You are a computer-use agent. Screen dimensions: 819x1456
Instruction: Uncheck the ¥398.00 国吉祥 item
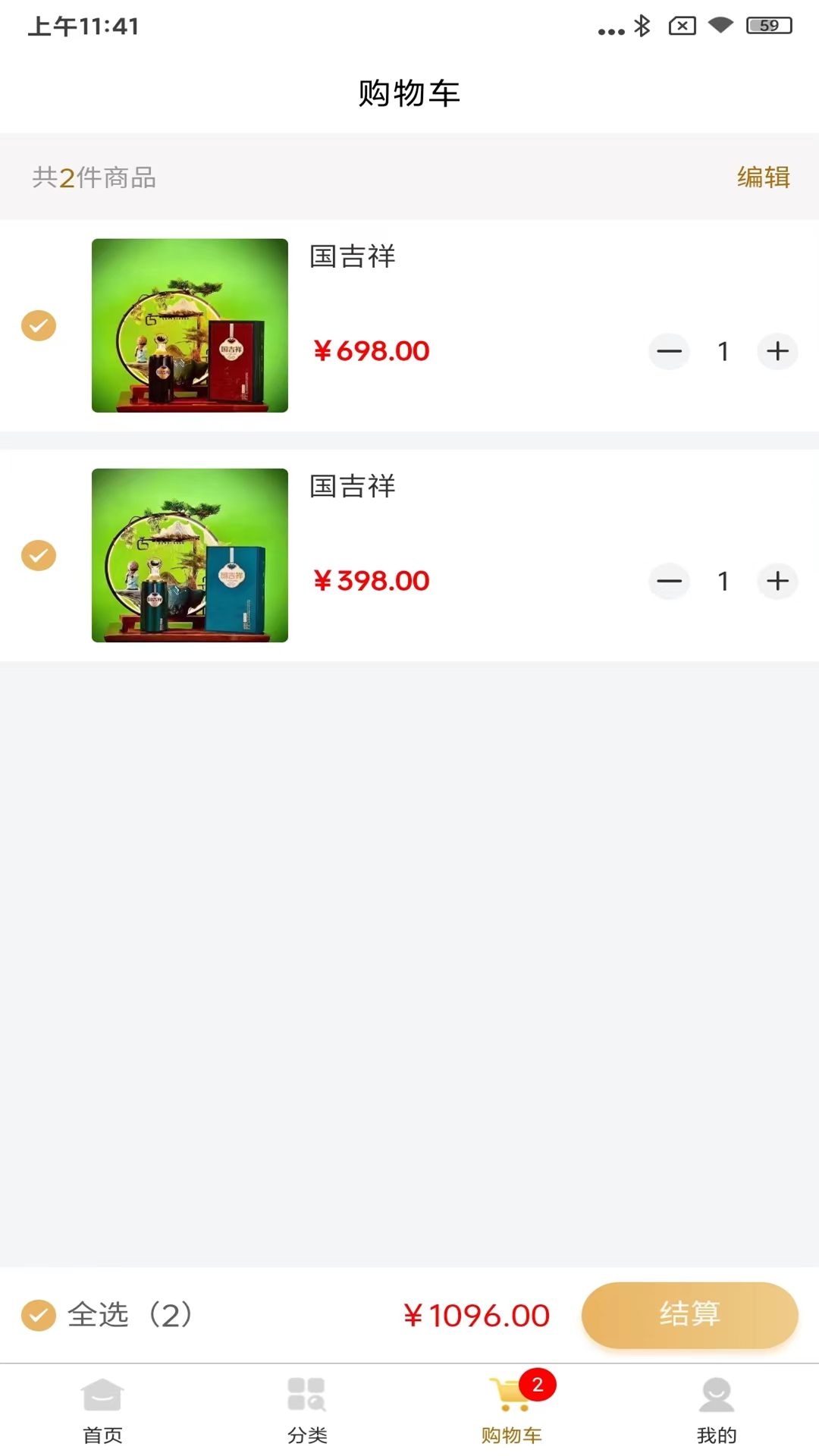39,556
